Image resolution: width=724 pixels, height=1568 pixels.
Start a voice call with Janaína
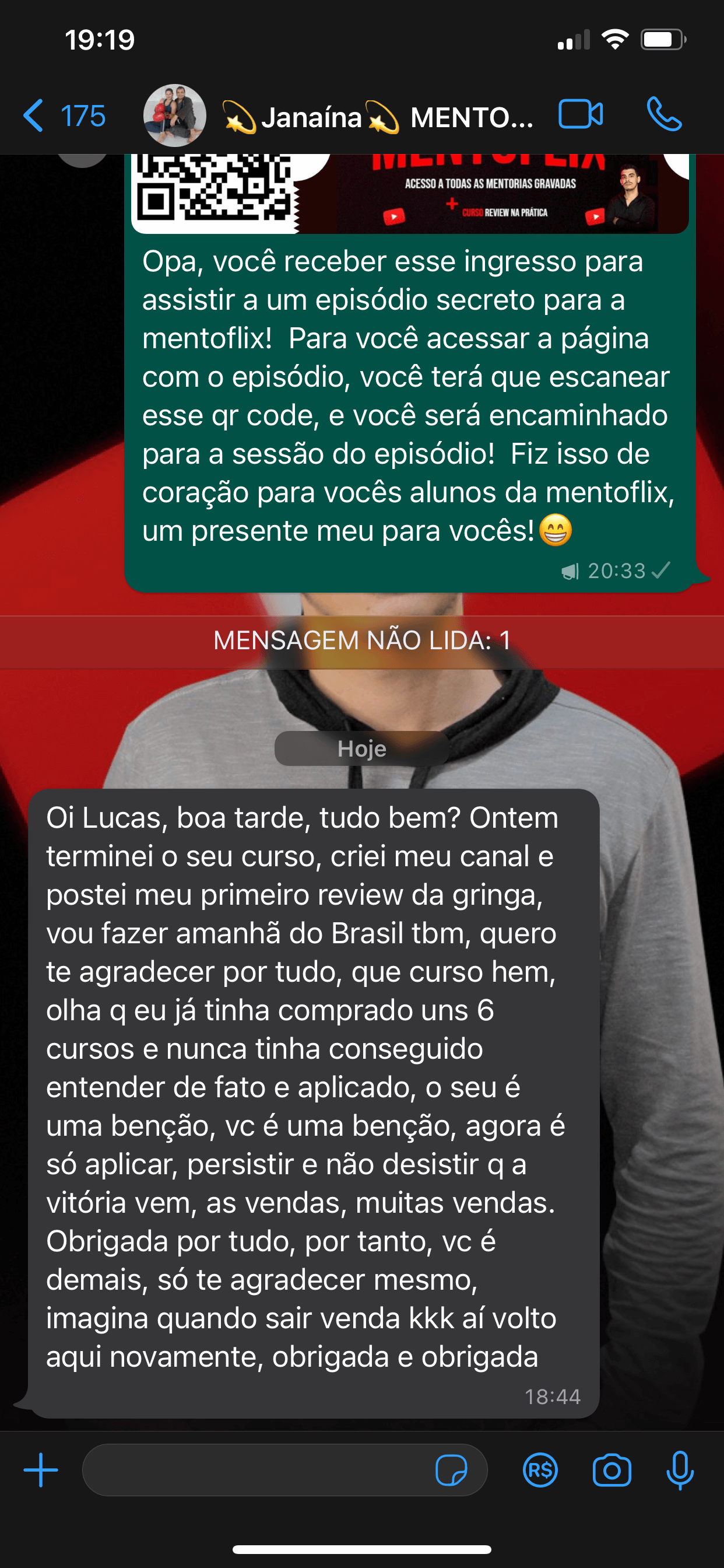[x=664, y=114]
